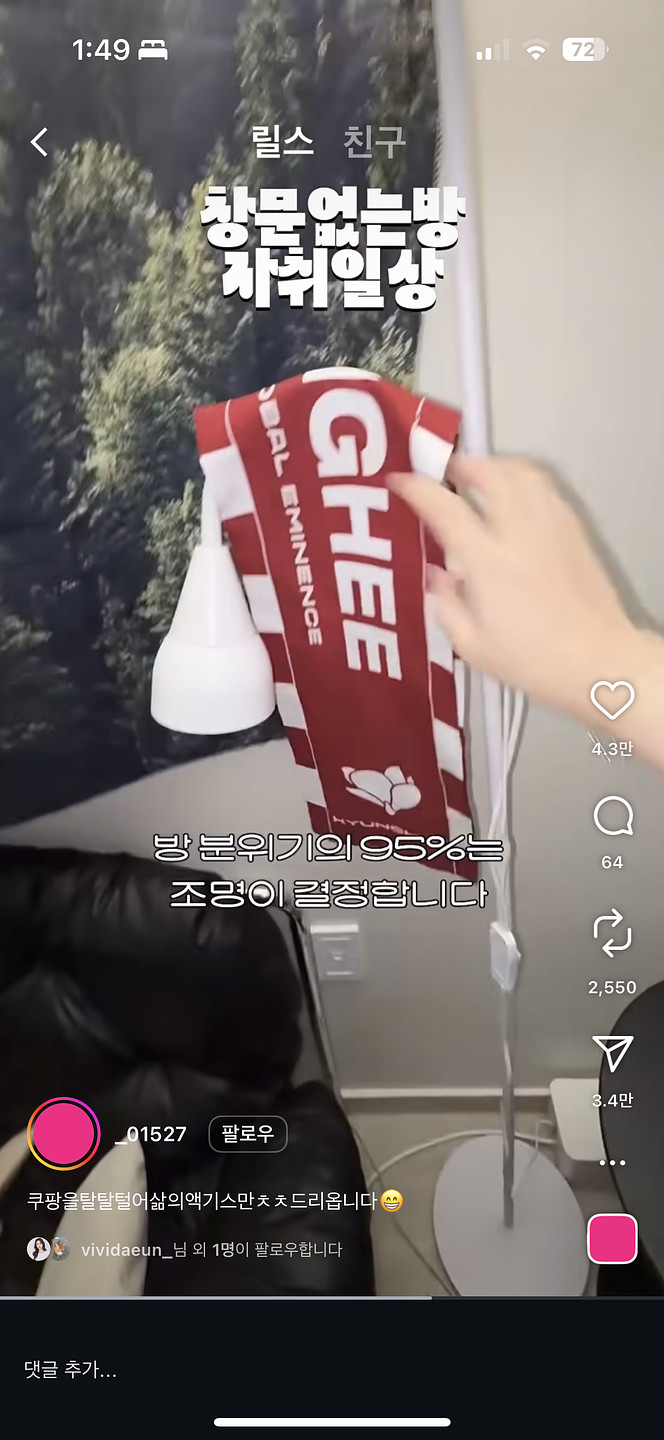664x1440 pixels.
Task: Like this reel with the heart icon
Action: click(x=612, y=701)
